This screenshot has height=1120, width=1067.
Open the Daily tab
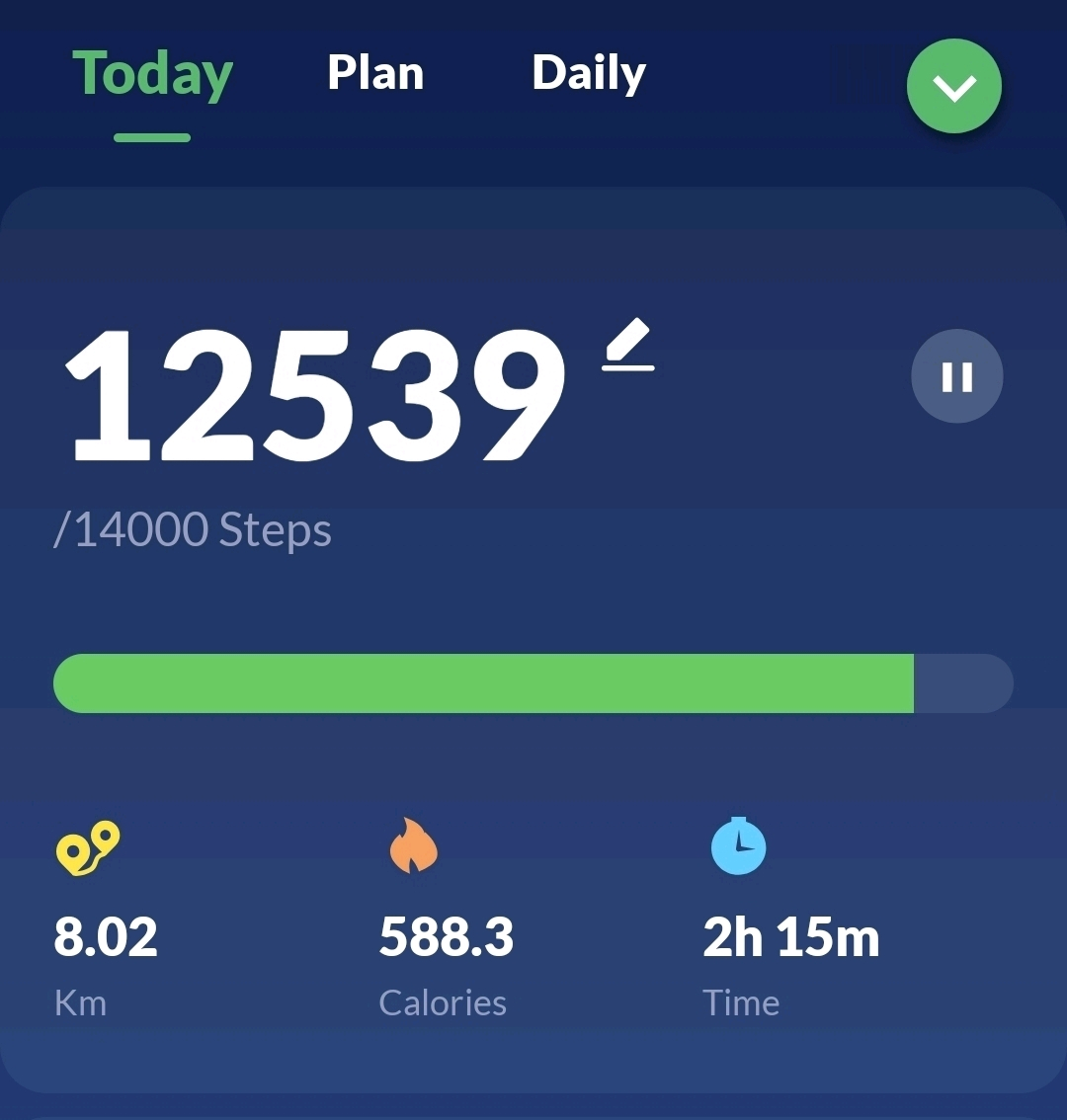click(x=589, y=74)
